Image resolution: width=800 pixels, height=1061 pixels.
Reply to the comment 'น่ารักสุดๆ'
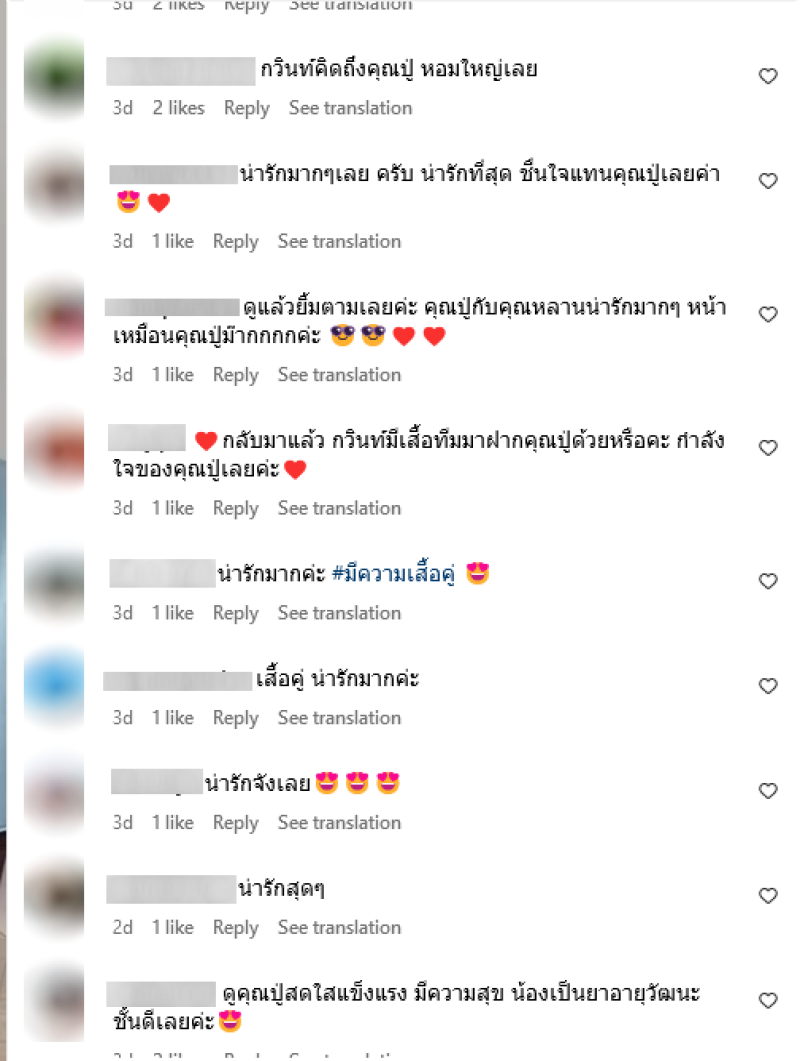tap(235, 928)
